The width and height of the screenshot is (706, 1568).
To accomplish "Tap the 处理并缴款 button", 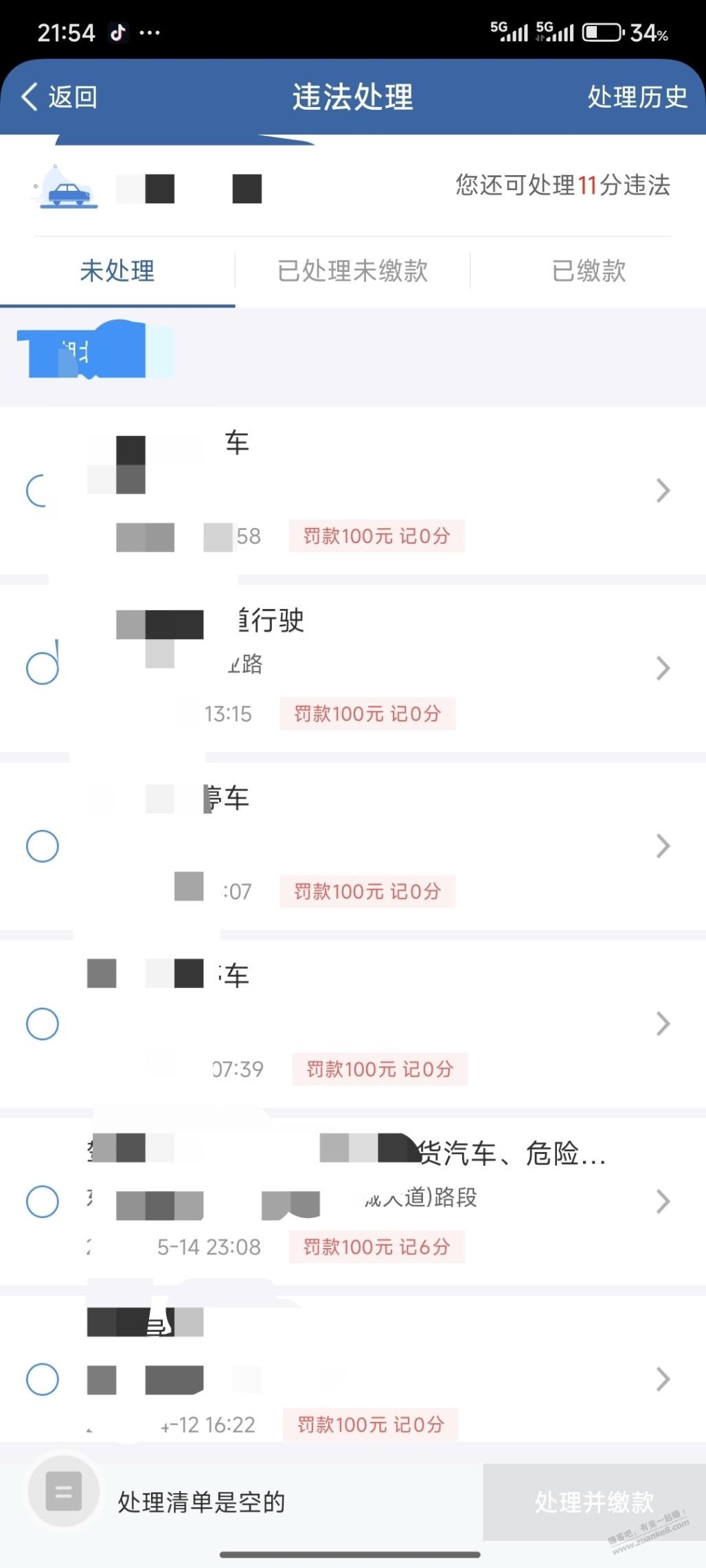I will pos(594,1502).
